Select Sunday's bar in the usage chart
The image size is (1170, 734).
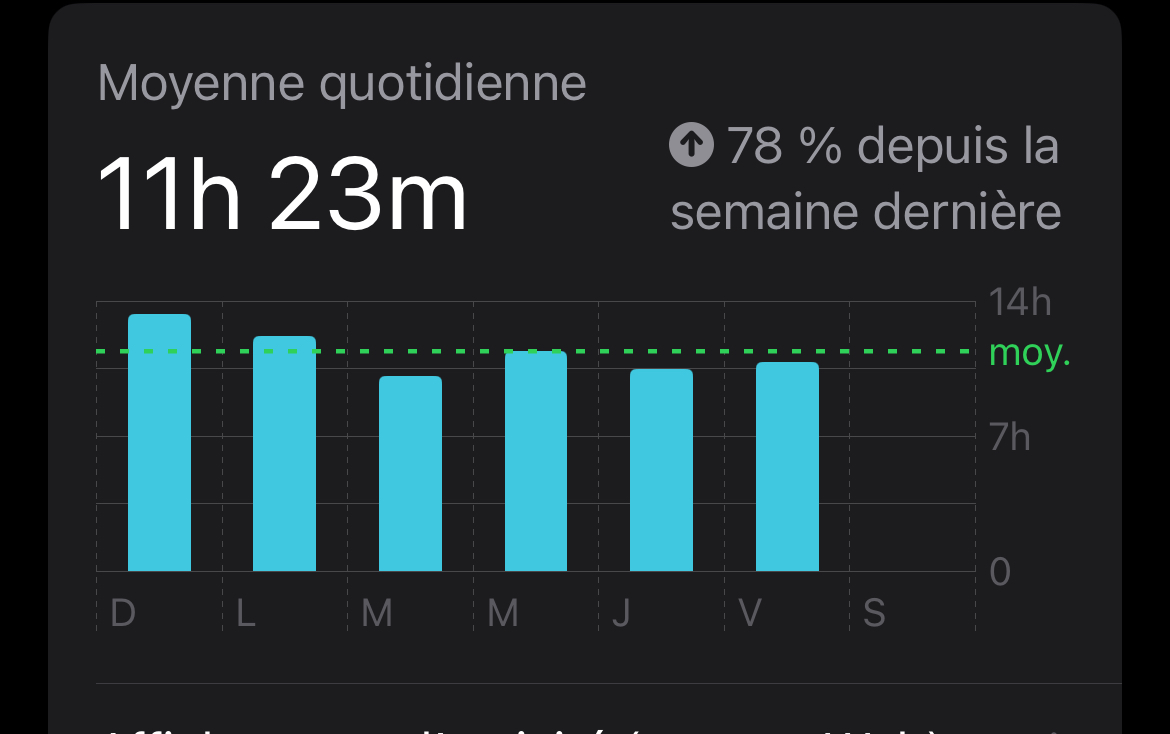[159, 443]
